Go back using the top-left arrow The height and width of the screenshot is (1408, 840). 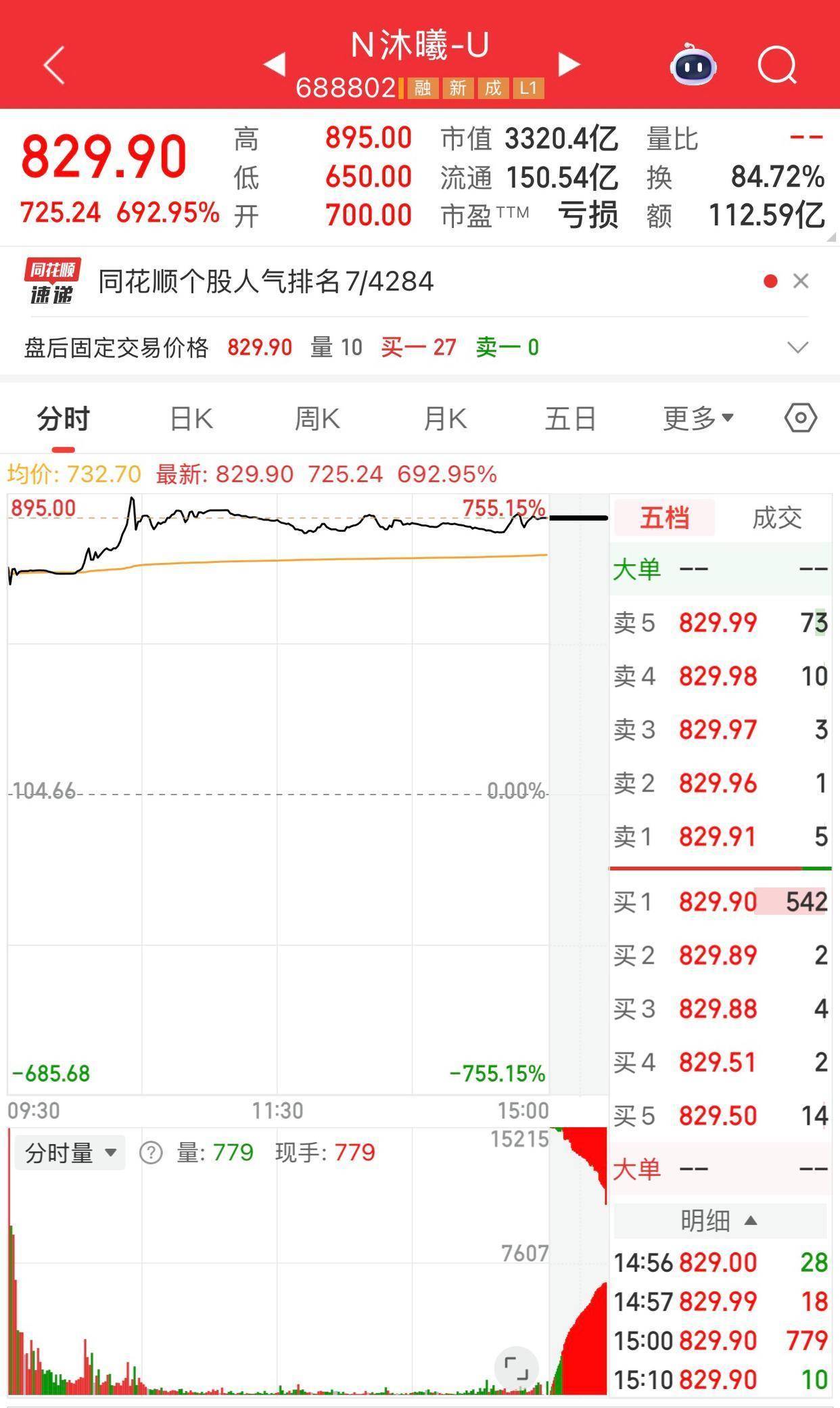(54, 65)
